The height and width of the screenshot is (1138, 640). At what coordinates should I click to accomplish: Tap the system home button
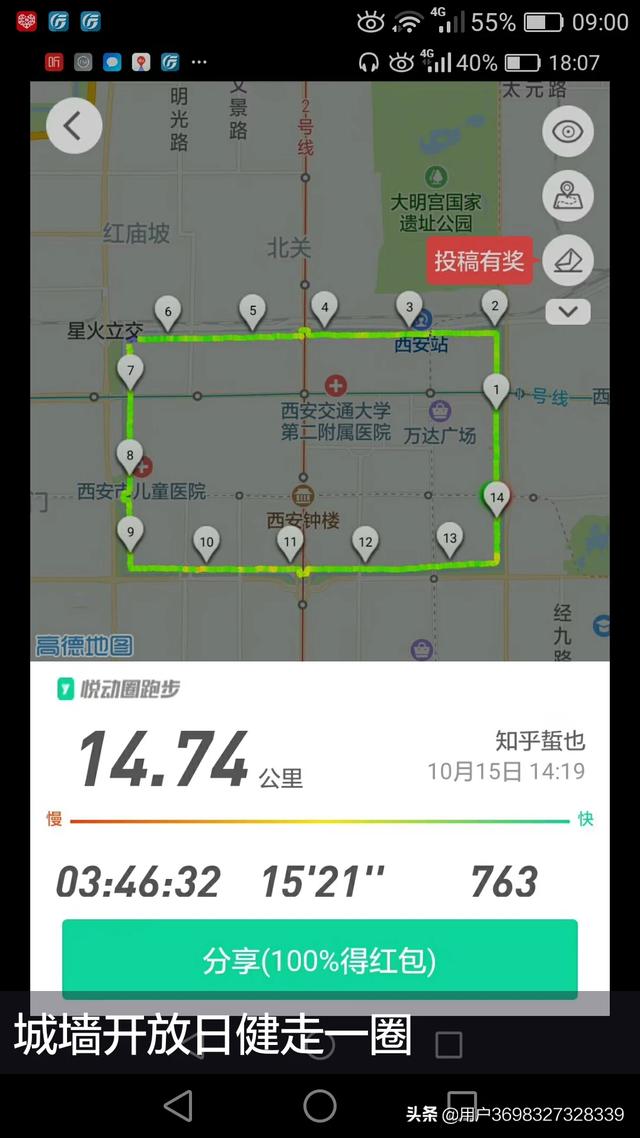coord(320,1105)
